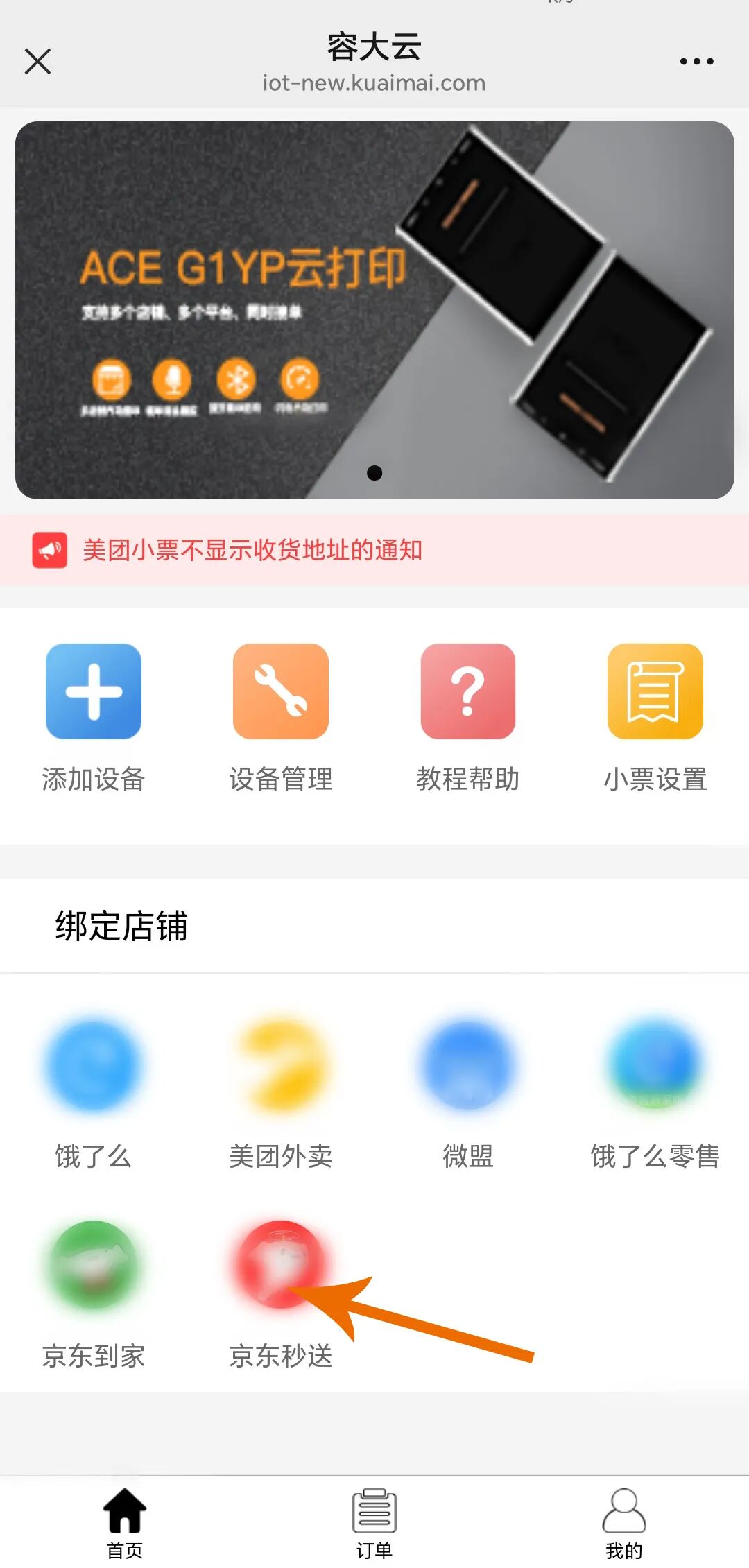
Task: Tap the carousel position dot
Action: click(x=374, y=472)
